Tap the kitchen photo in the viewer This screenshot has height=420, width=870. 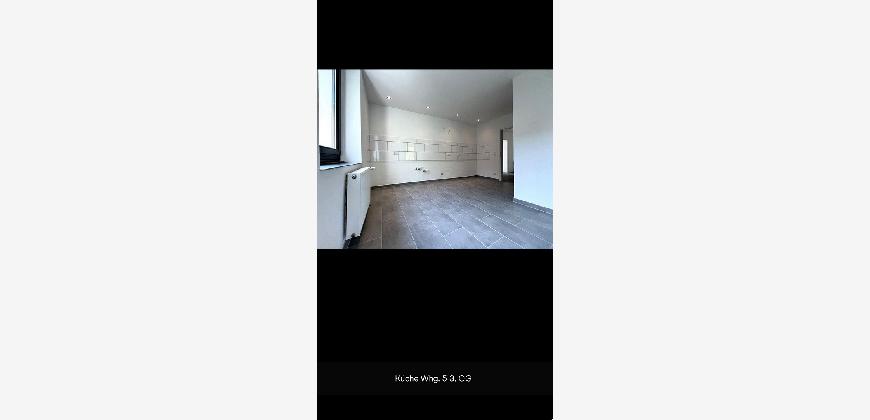pos(434,158)
